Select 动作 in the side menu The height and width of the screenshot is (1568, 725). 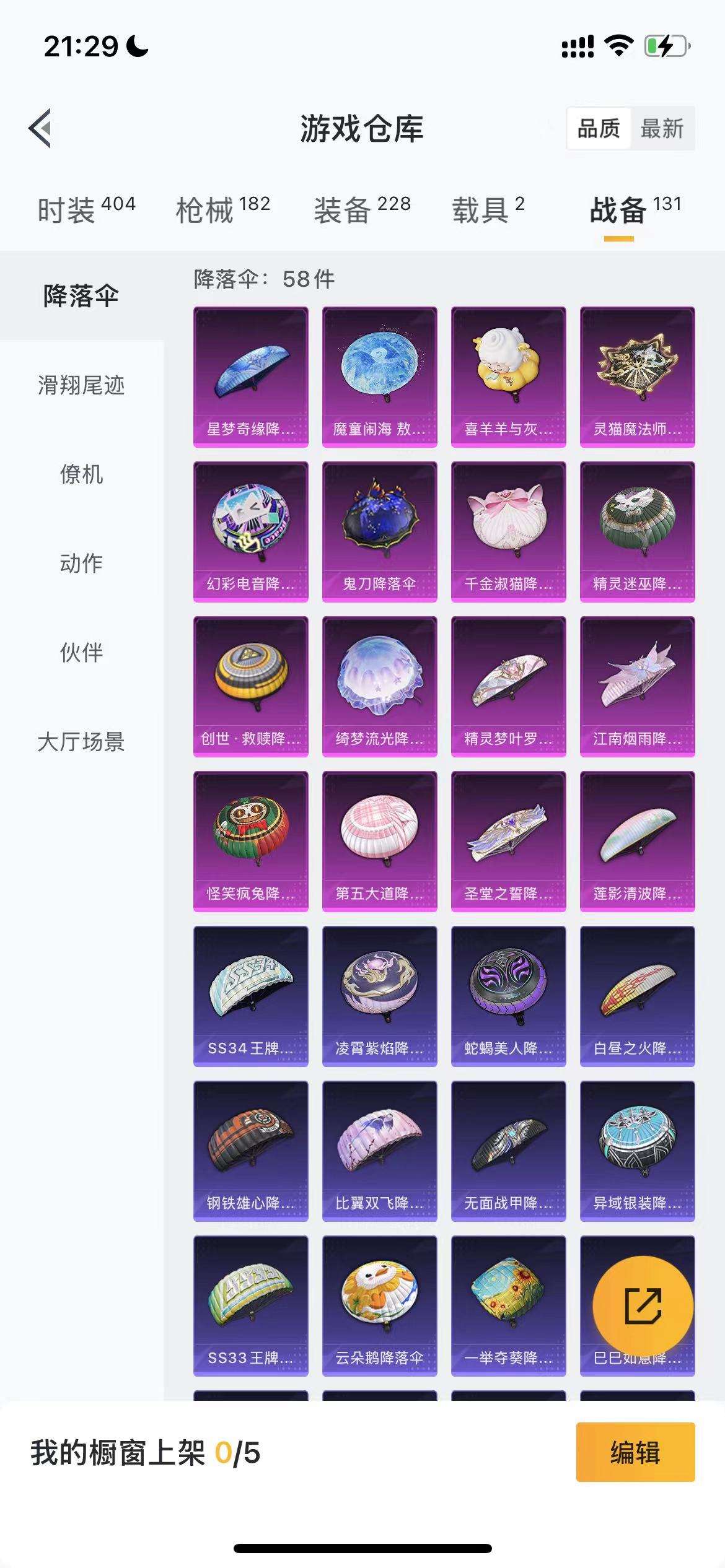[x=81, y=564]
